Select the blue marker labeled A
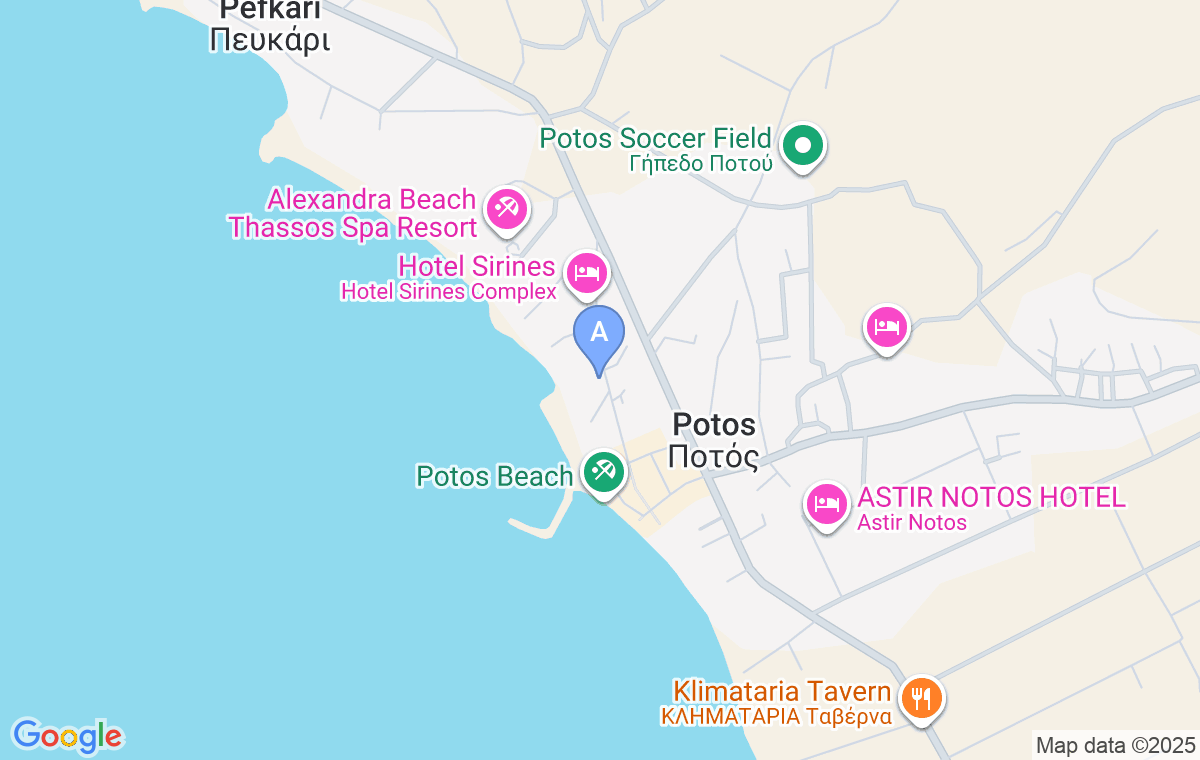The image size is (1200, 760). 598,334
